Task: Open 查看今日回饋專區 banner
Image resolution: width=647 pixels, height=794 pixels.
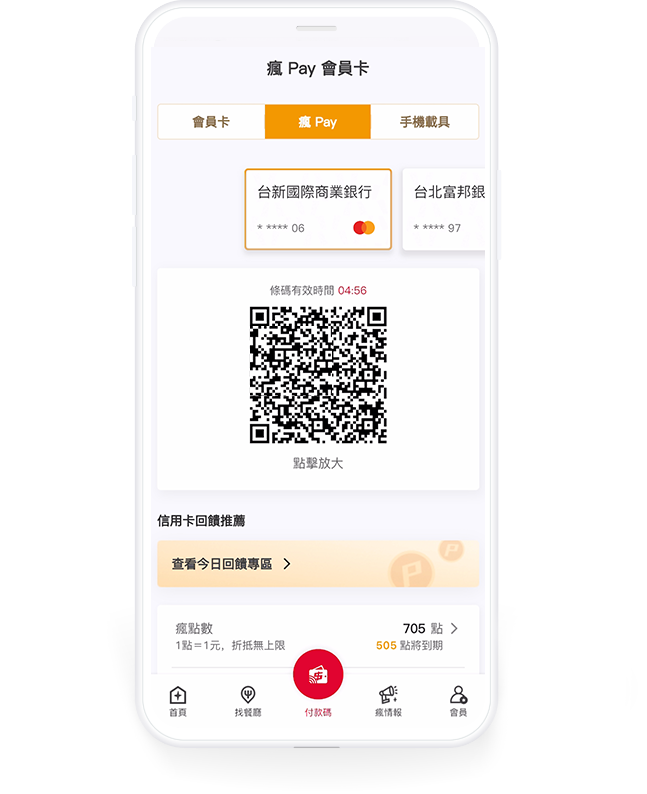Action: (317, 564)
